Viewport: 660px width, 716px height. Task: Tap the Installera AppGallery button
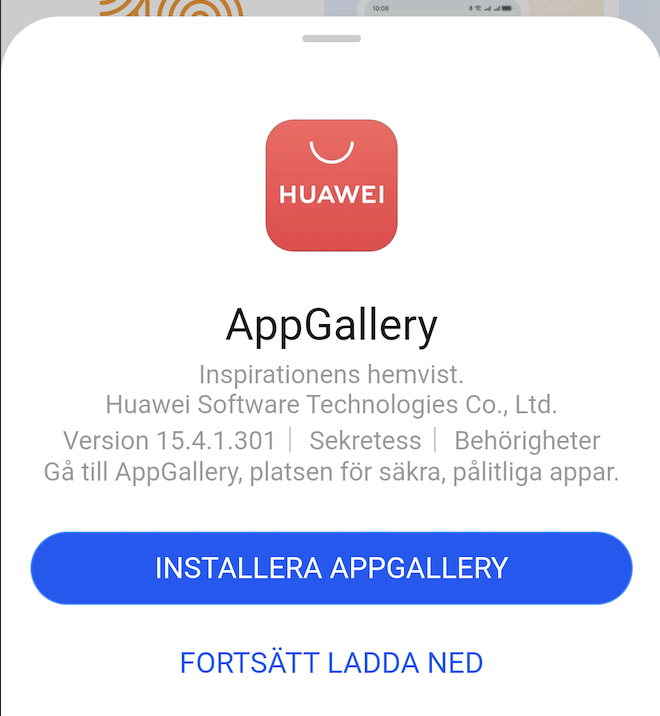tap(331, 568)
